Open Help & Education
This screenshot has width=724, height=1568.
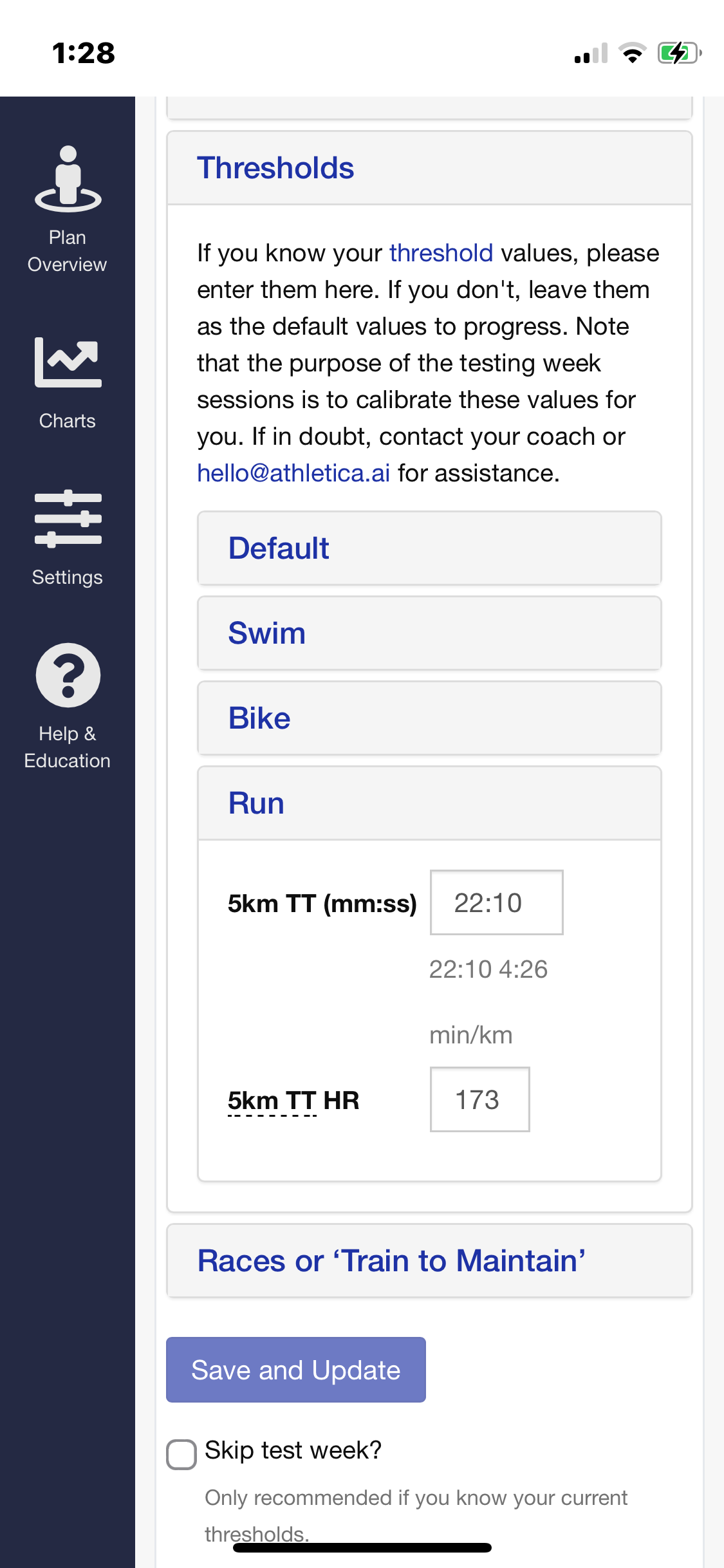pyautogui.click(x=68, y=706)
